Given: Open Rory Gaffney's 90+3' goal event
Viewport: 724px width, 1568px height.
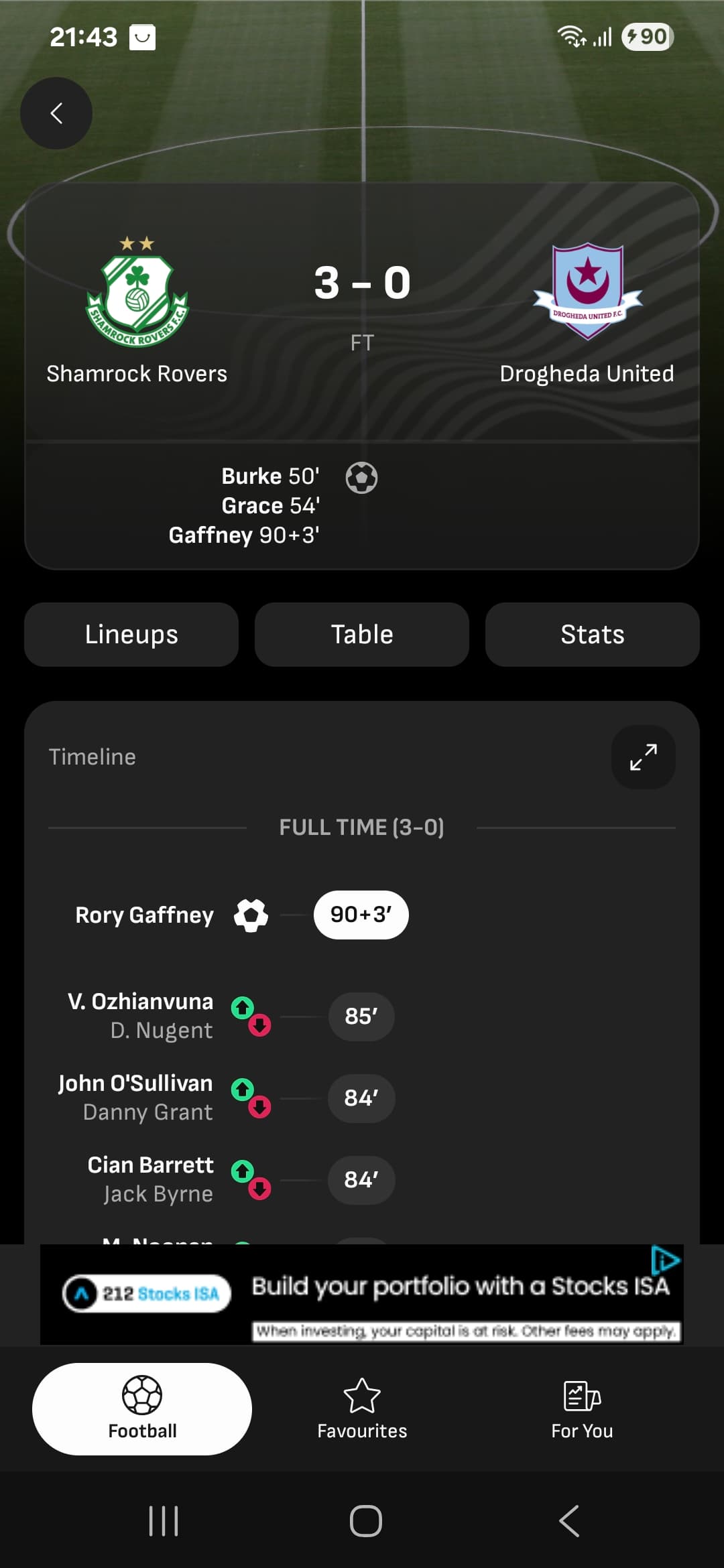Looking at the screenshot, I should (x=241, y=915).
